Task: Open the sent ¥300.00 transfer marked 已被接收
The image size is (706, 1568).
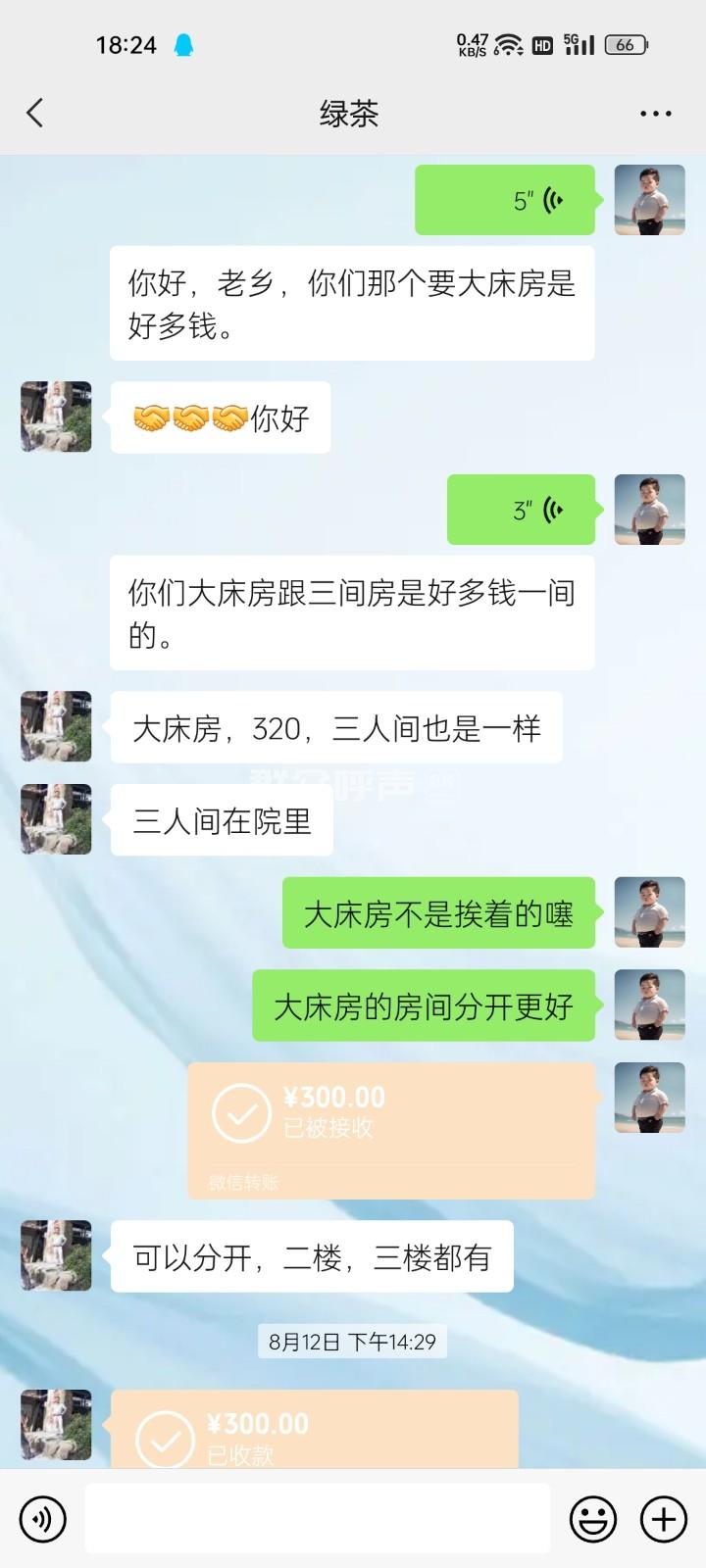Action: tap(391, 1129)
